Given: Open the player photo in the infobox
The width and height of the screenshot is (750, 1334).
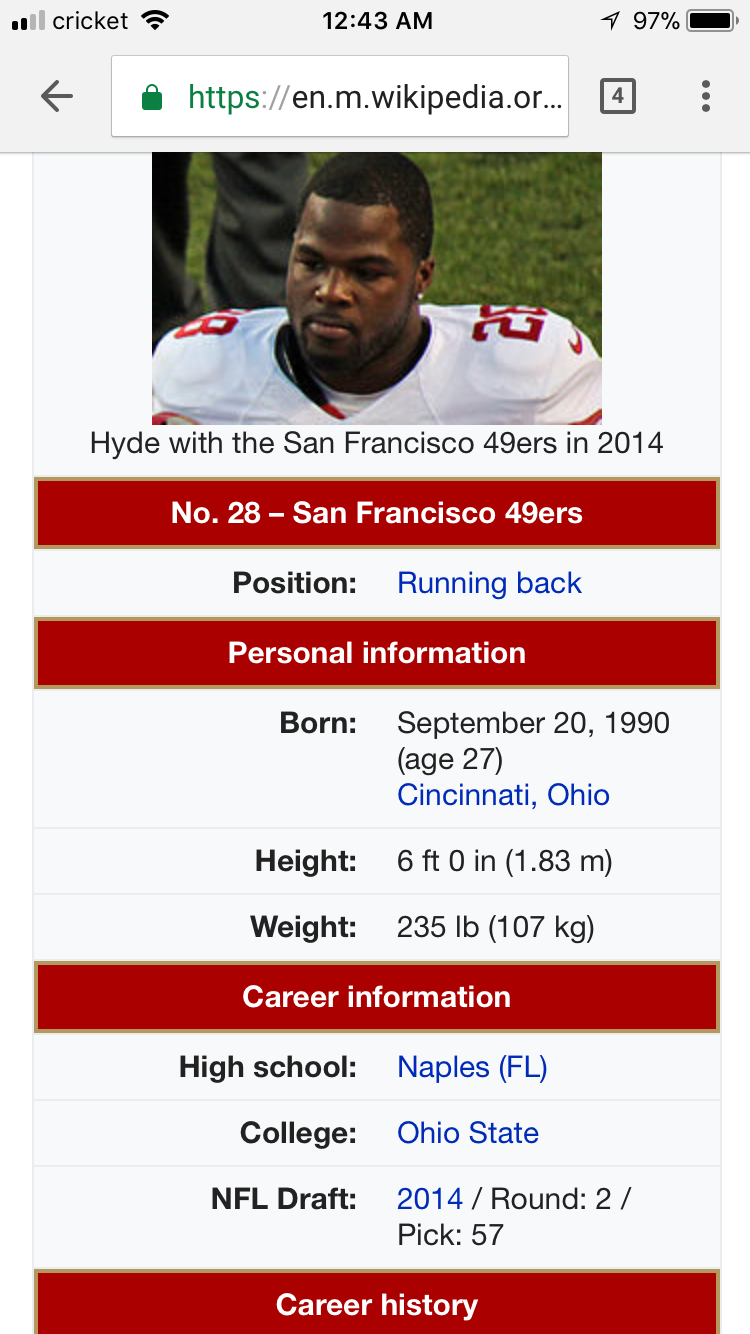Looking at the screenshot, I should 377,289.
